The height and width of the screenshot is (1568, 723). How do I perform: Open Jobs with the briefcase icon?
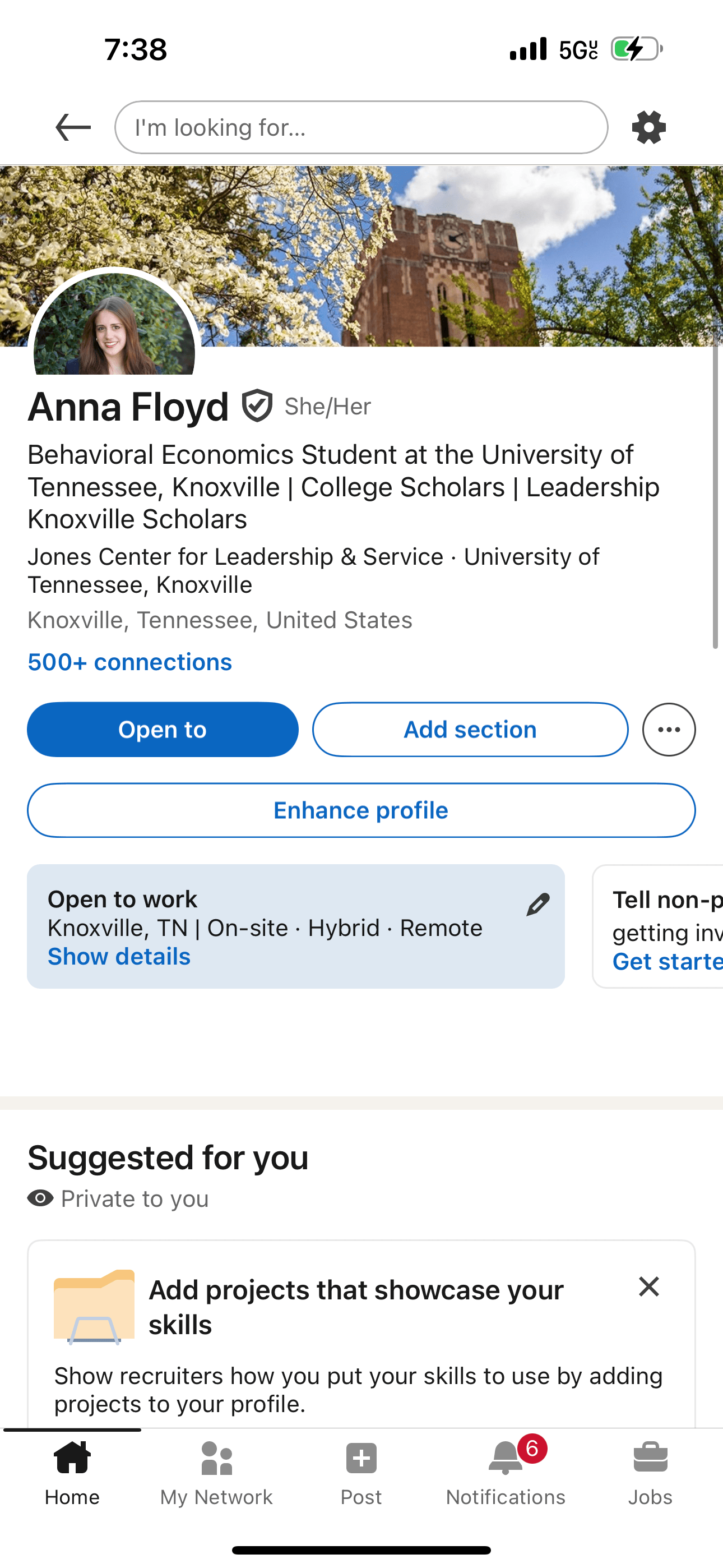coord(650,1457)
